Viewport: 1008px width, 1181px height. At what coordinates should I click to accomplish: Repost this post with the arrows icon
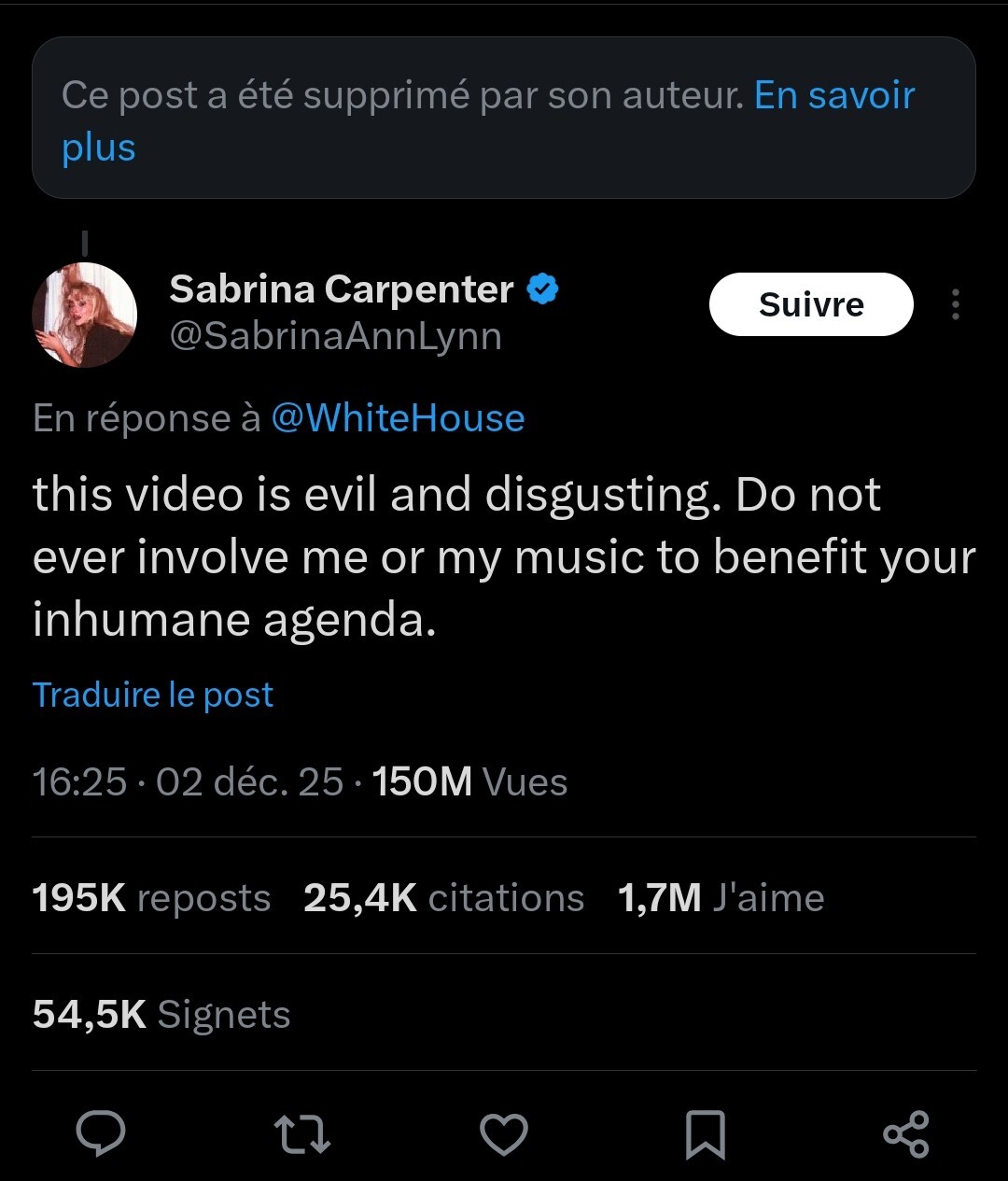[302, 1133]
